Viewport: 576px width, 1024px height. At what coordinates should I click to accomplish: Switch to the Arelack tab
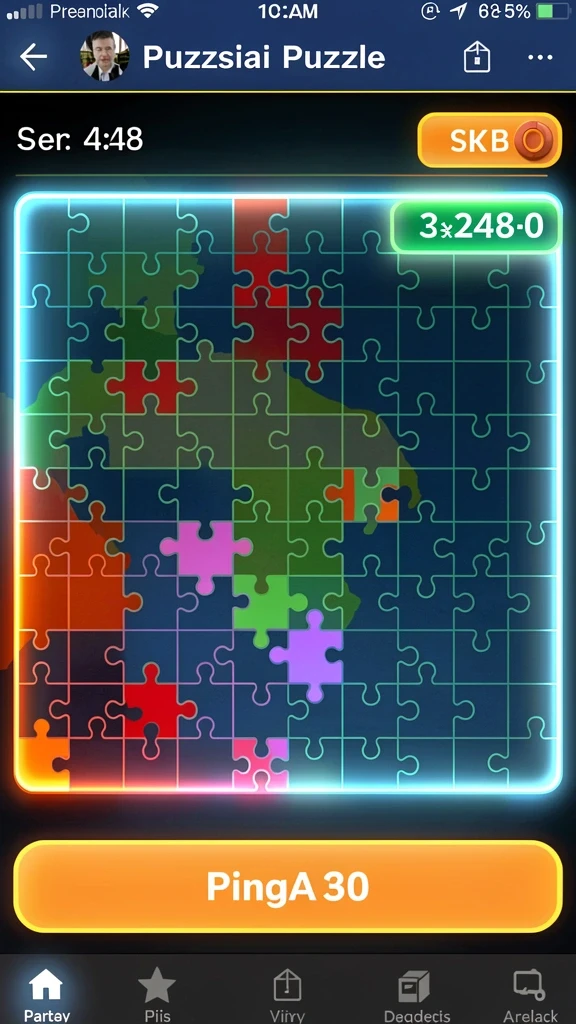click(x=530, y=995)
